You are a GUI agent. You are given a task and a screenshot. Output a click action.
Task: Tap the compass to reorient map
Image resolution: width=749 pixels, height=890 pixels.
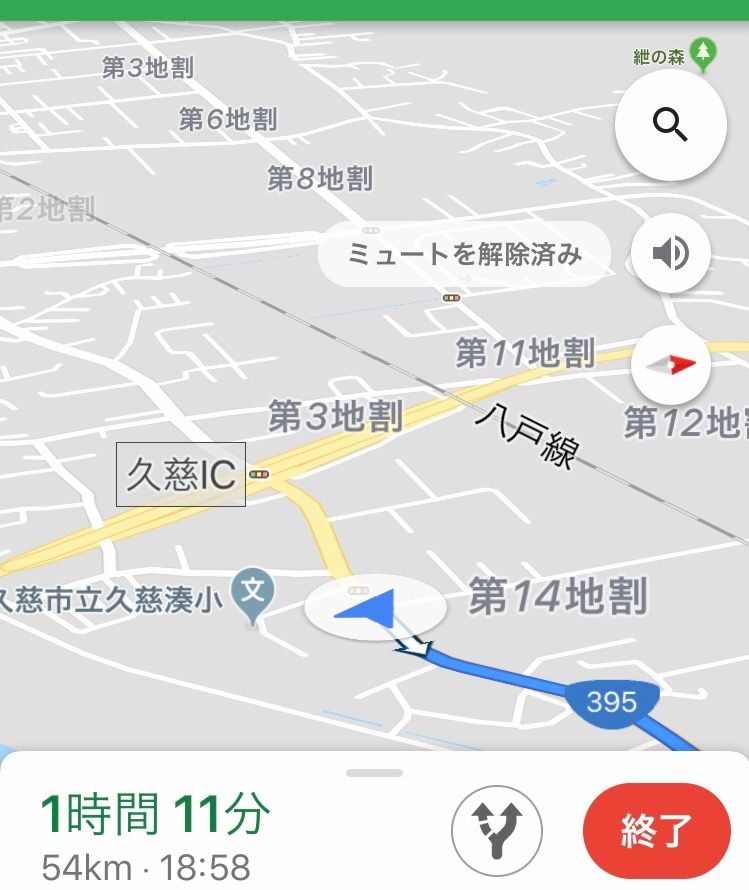(670, 366)
